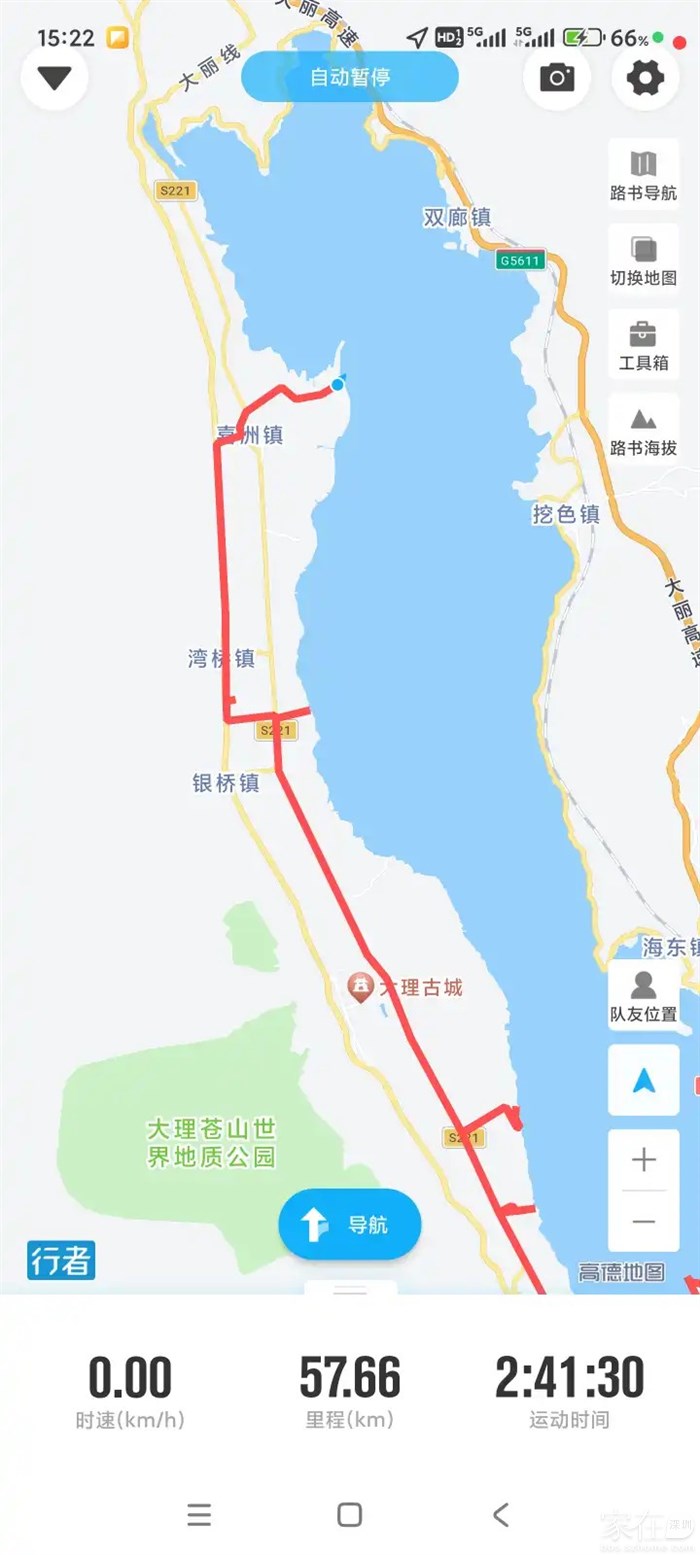
Task: View 路书海拔 route elevation
Action: point(643,430)
